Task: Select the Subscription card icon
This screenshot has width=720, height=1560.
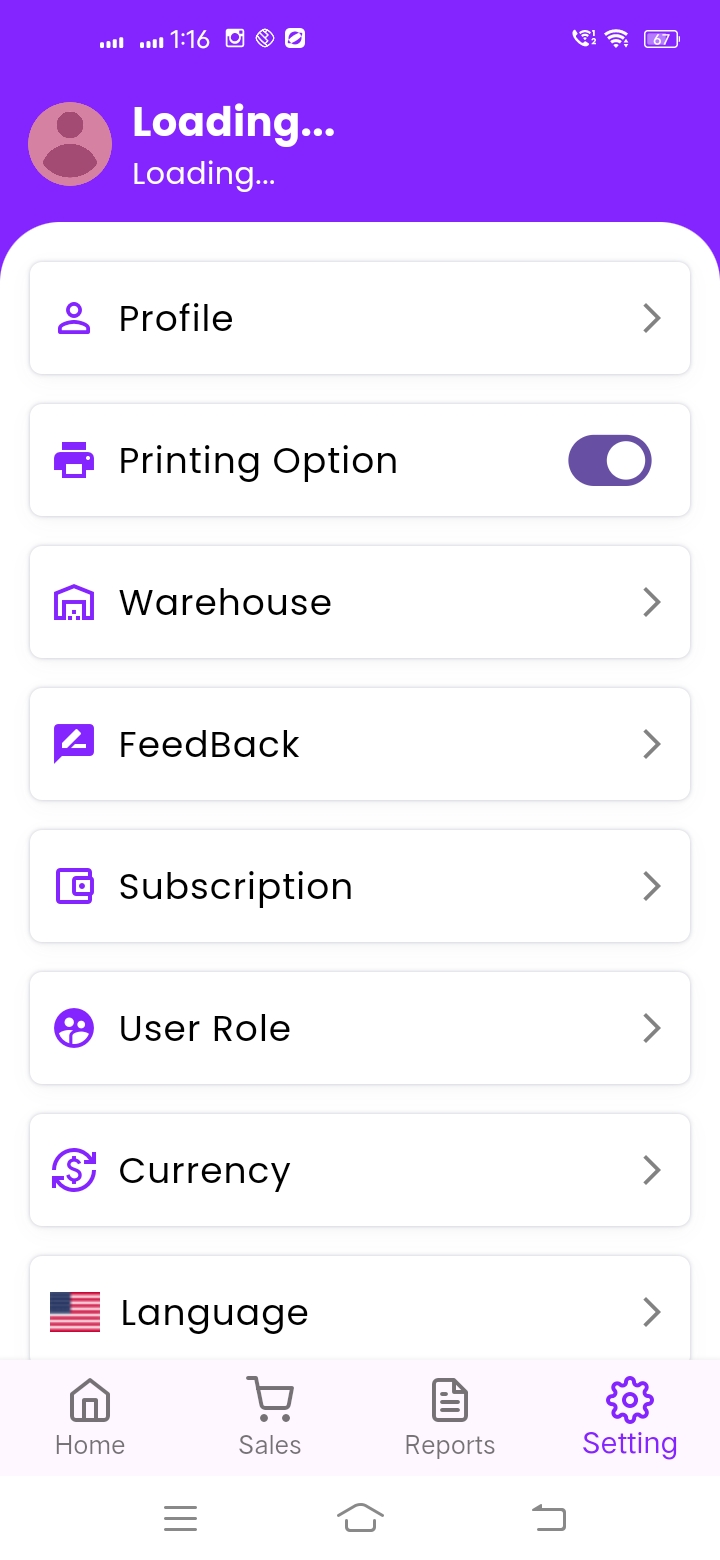Action: point(73,886)
